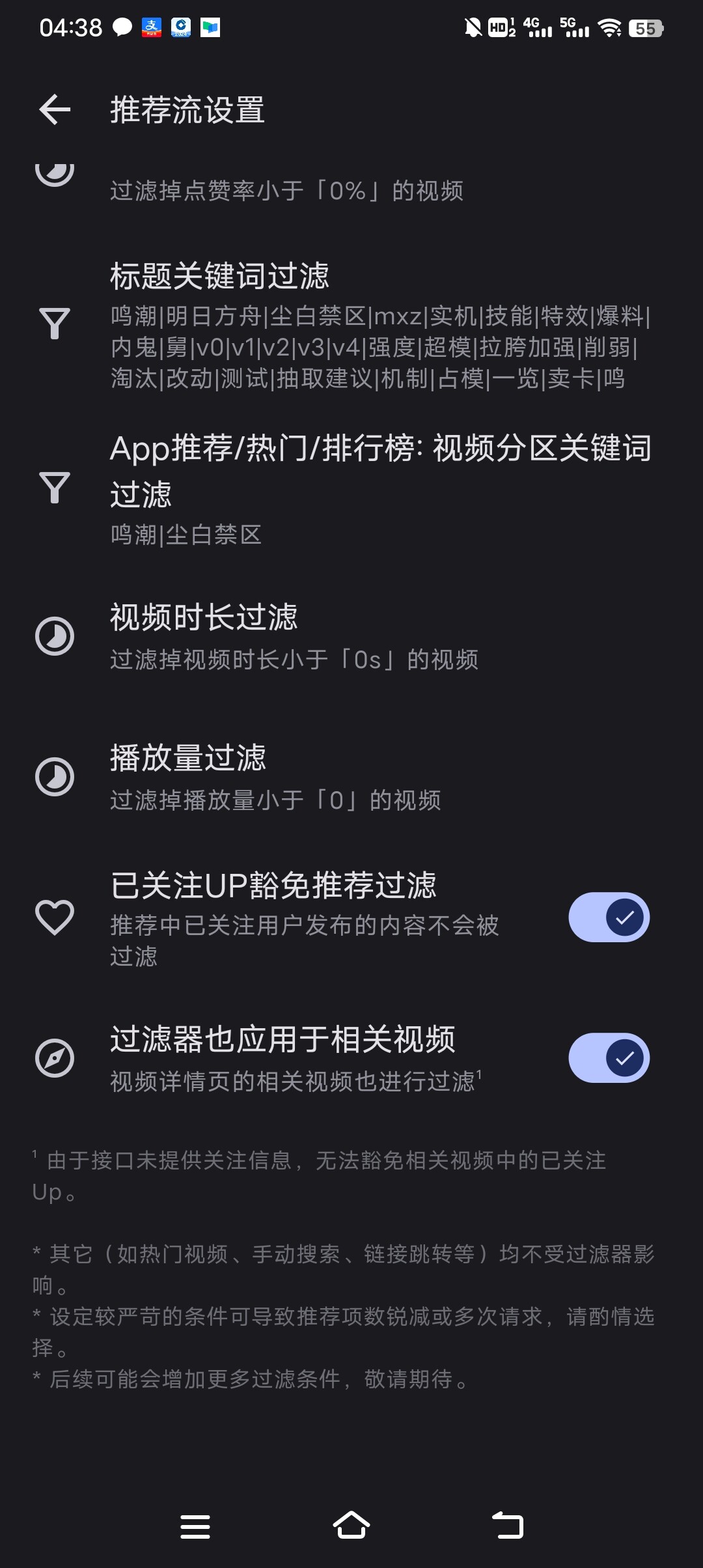The width and height of the screenshot is (703, 1568).
Task: Open 标题关键词过滤 setting
Action: [351, 324]
